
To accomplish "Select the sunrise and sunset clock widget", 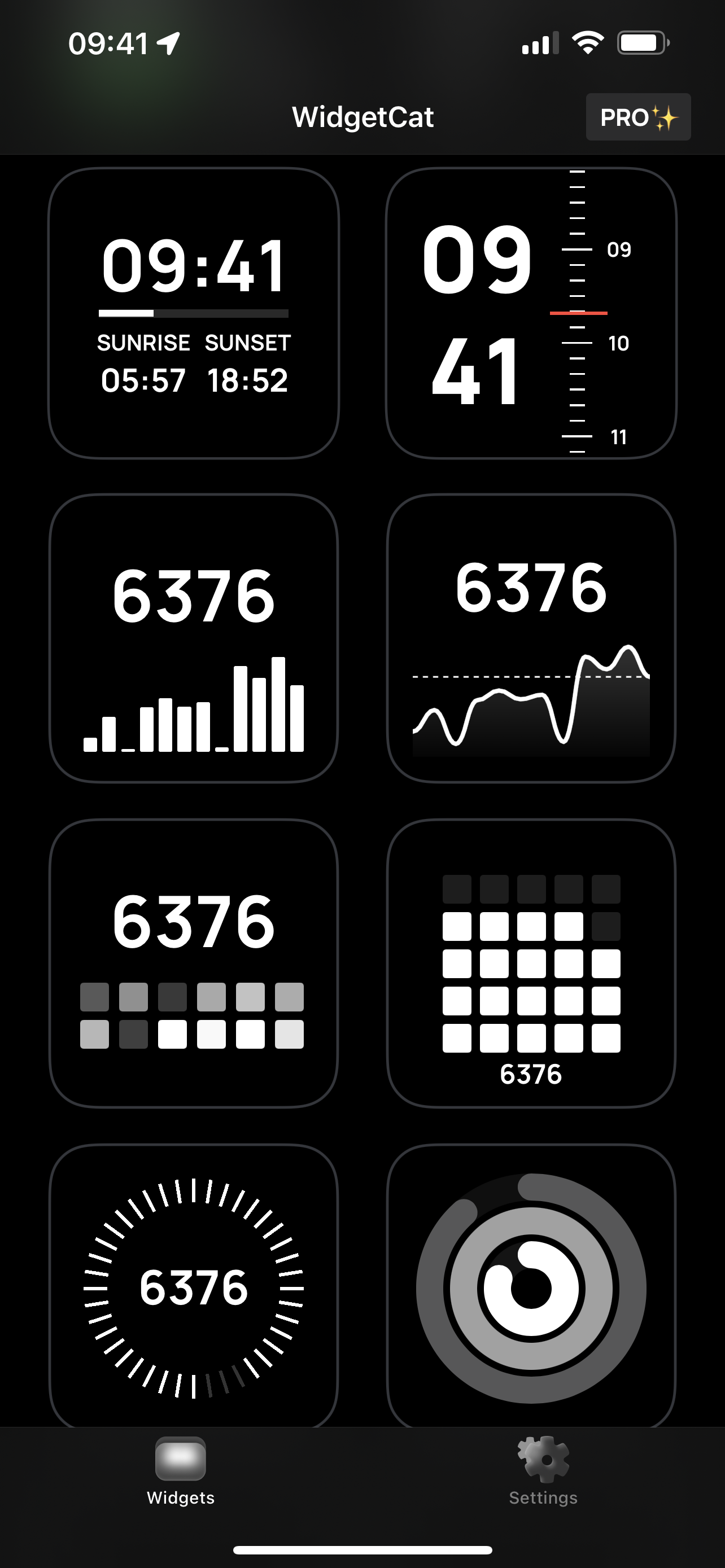I will pos(194,313).
